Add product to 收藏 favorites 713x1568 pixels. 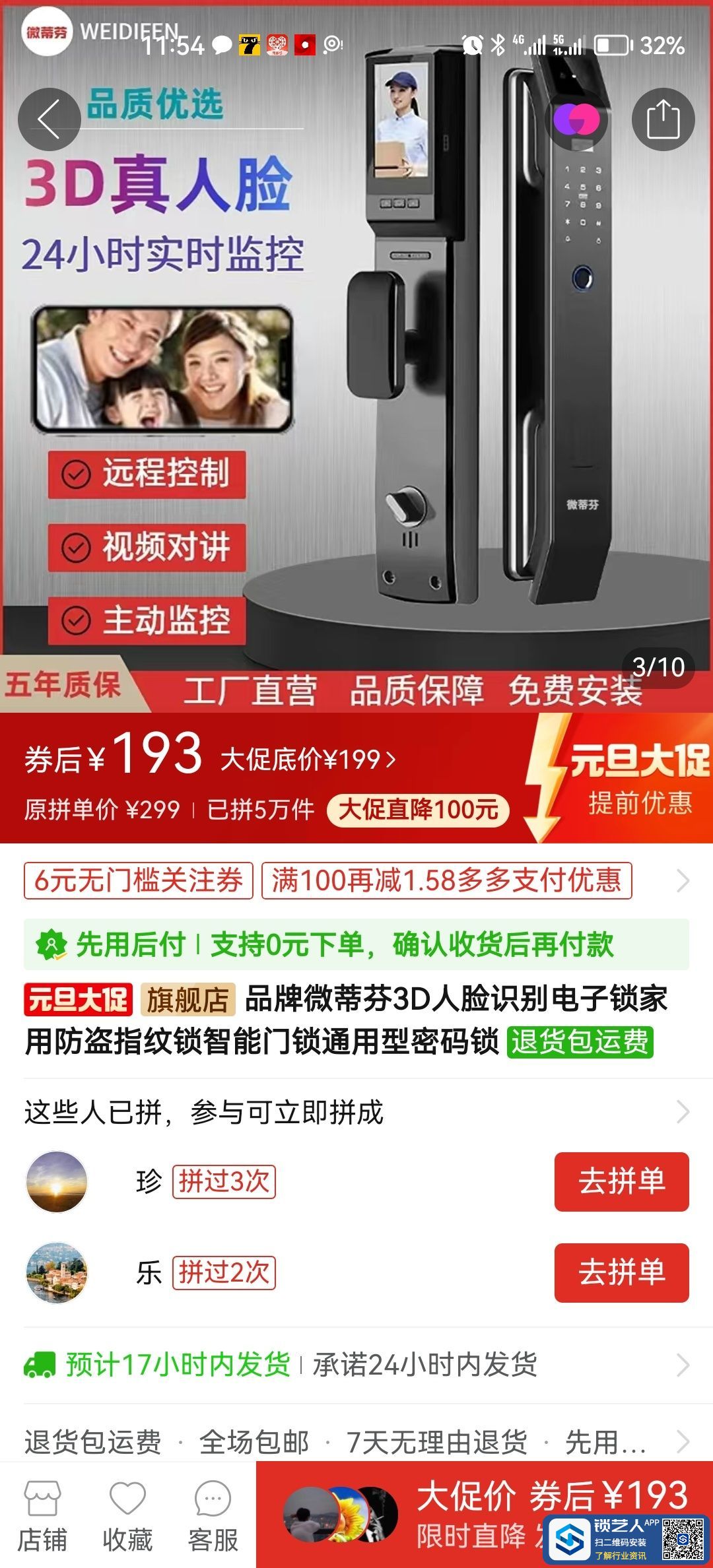click(127, 1516)
